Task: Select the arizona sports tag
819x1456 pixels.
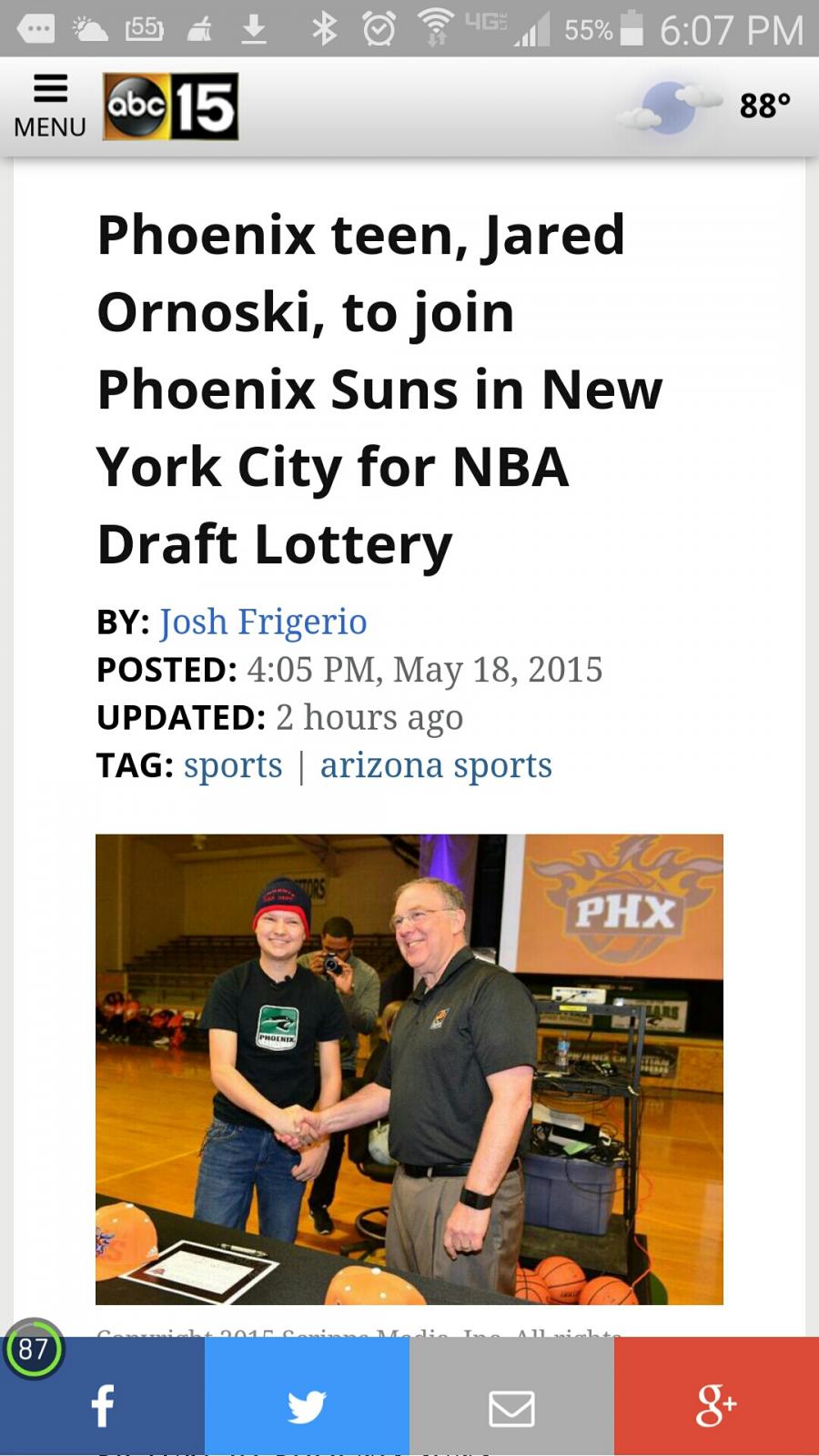Action: coord(436,765)
